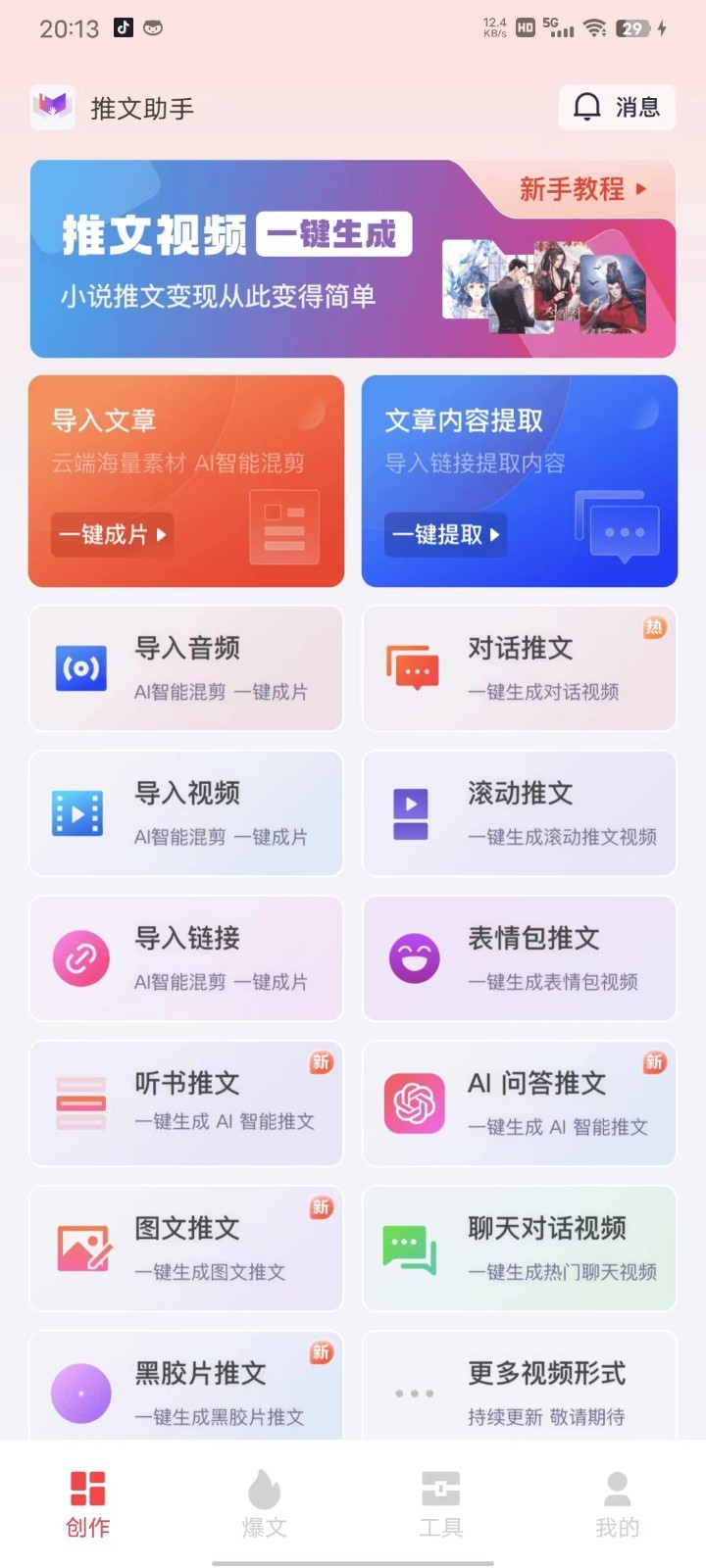Open the 听书推文 listening feature icon
Screen dimensions: 706x1568
(x=79, y=1103)
